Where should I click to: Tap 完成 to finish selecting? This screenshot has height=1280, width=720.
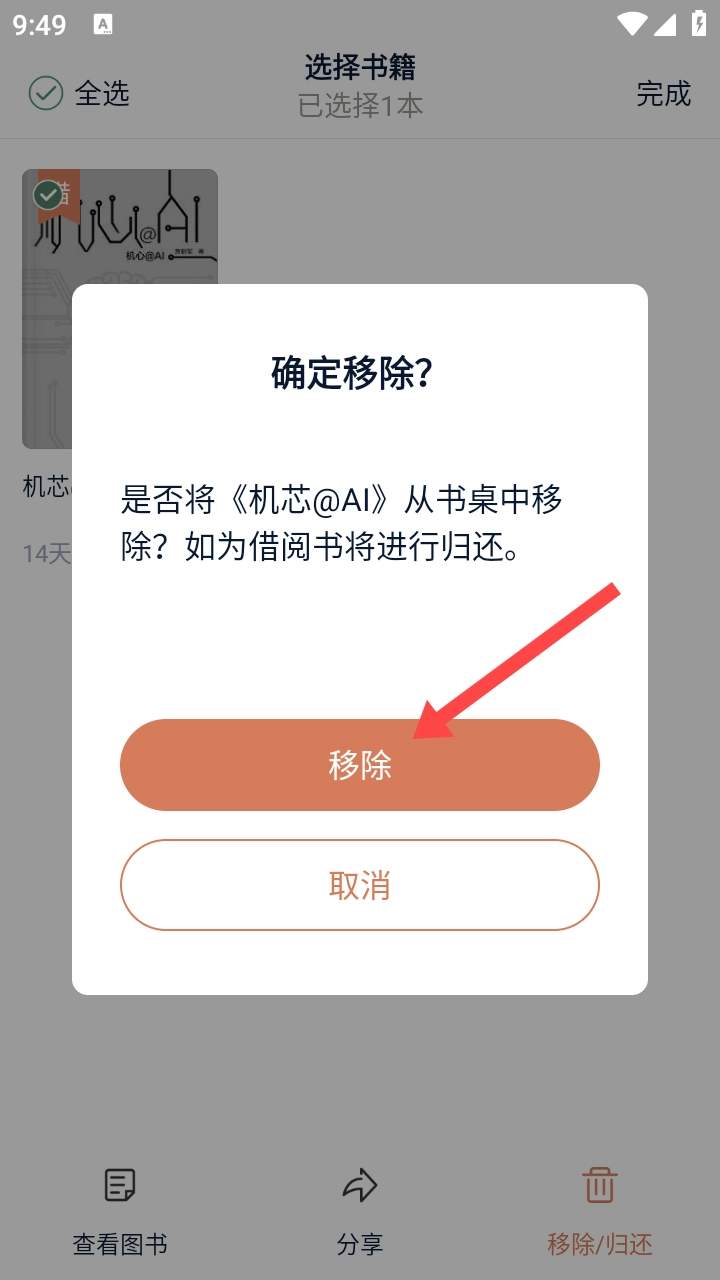click(663, 94)
